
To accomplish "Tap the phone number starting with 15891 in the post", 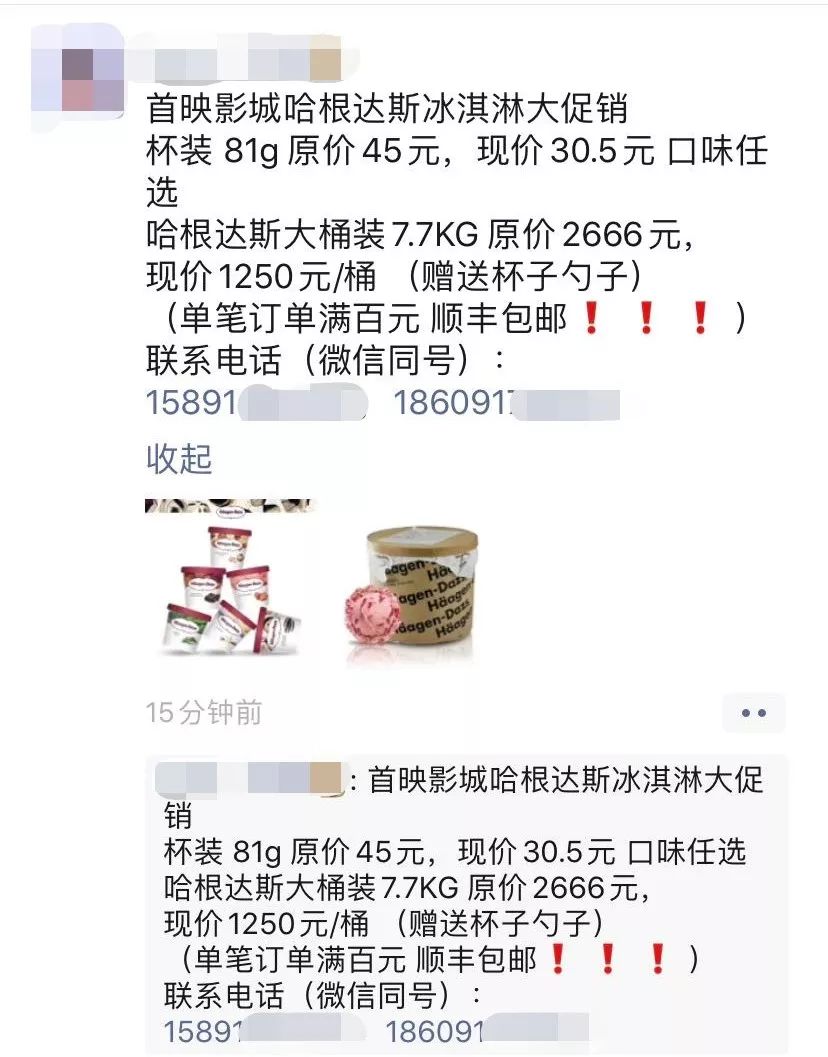I will coord(256,402).
